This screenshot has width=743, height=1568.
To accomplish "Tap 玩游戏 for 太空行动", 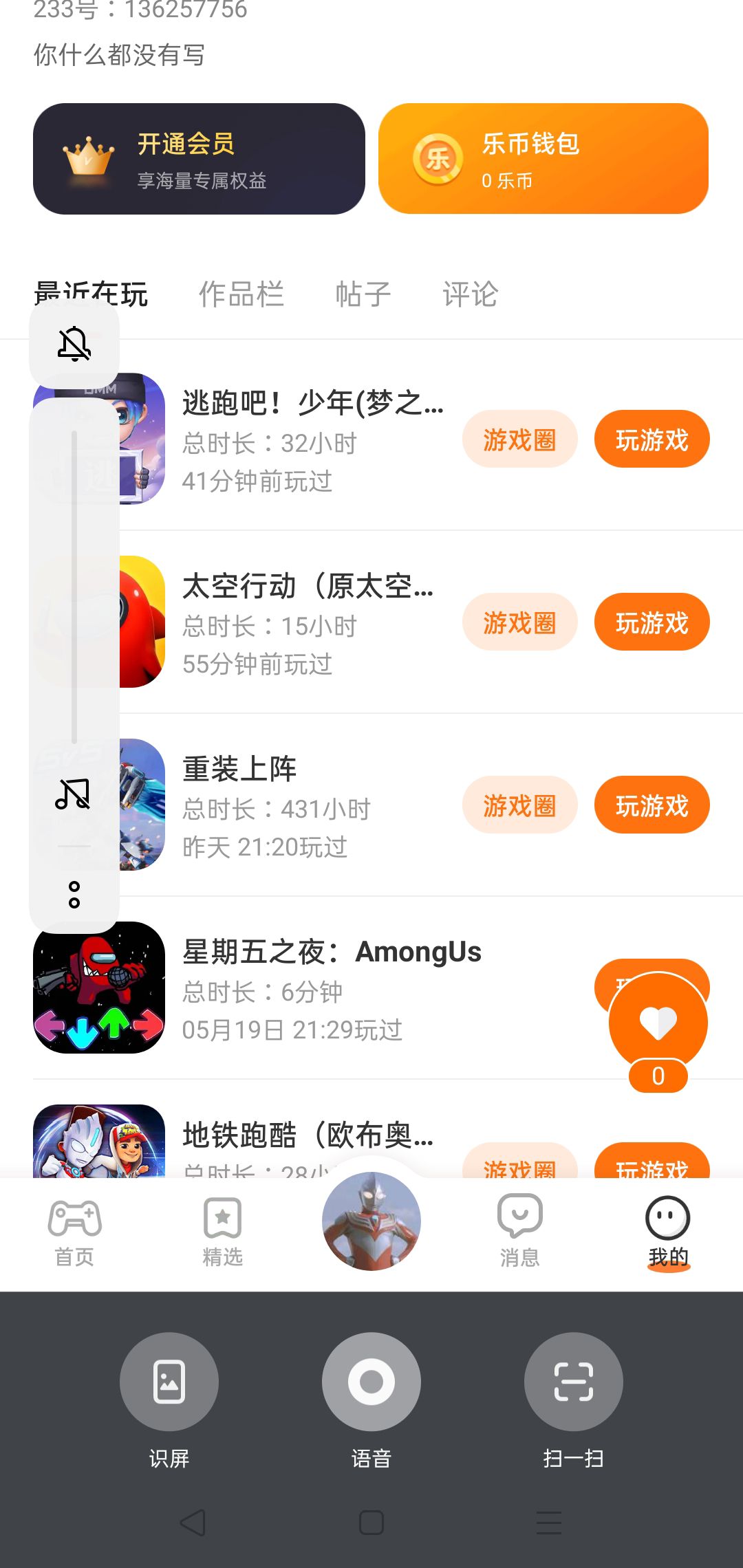I will [652, 622].
